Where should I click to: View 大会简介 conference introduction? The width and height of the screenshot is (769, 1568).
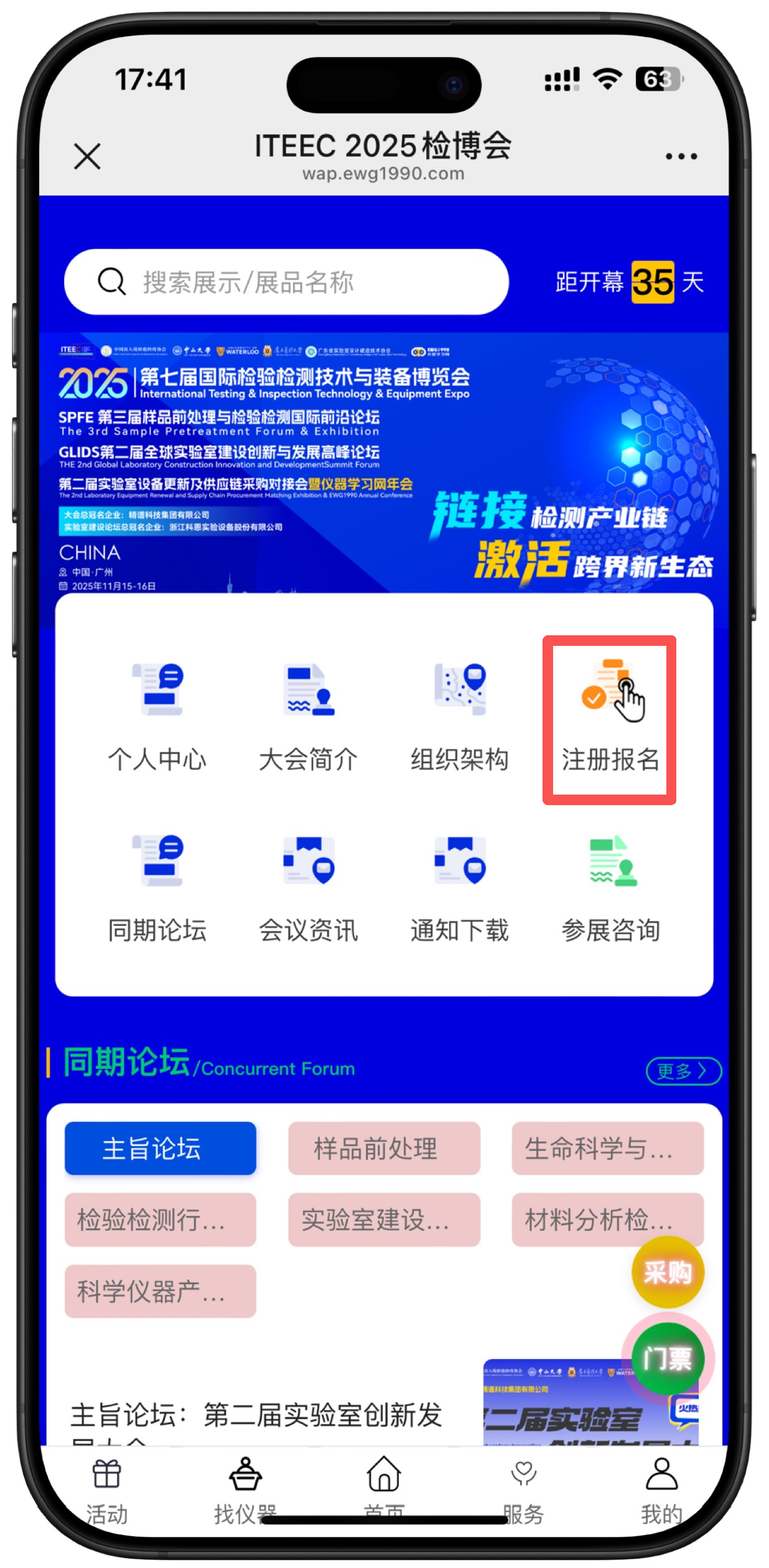tap(309, 716)
